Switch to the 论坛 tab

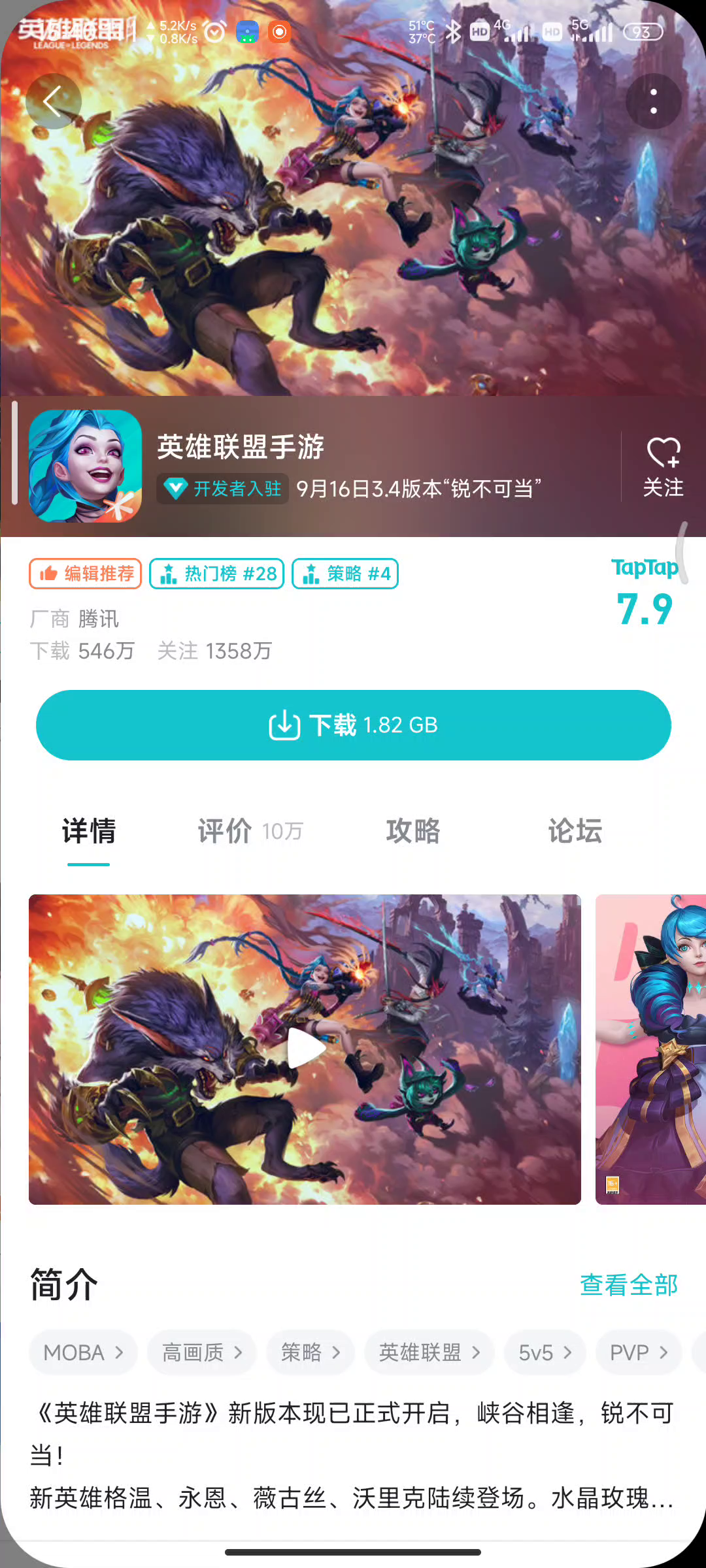pos(575,831)
